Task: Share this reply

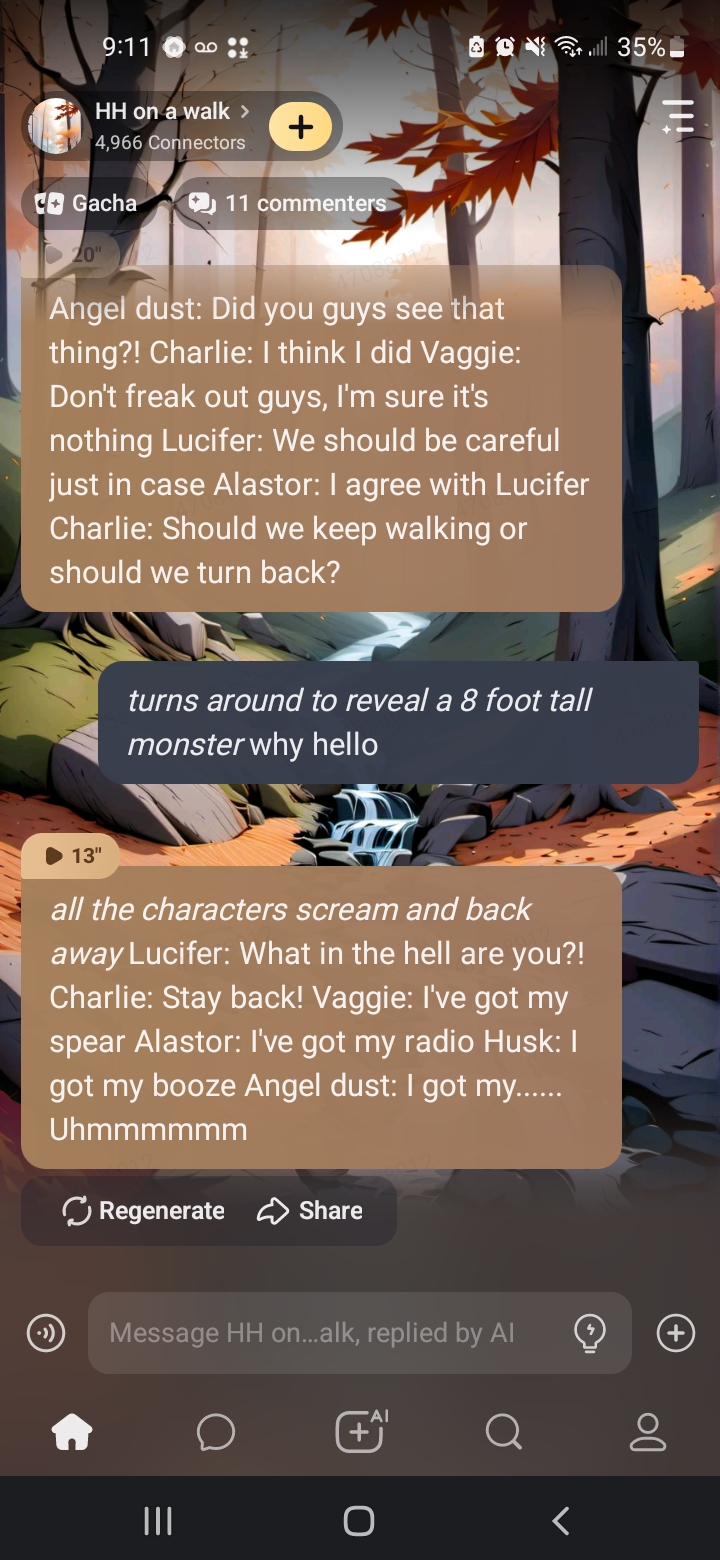Action: coord(310,1211)
